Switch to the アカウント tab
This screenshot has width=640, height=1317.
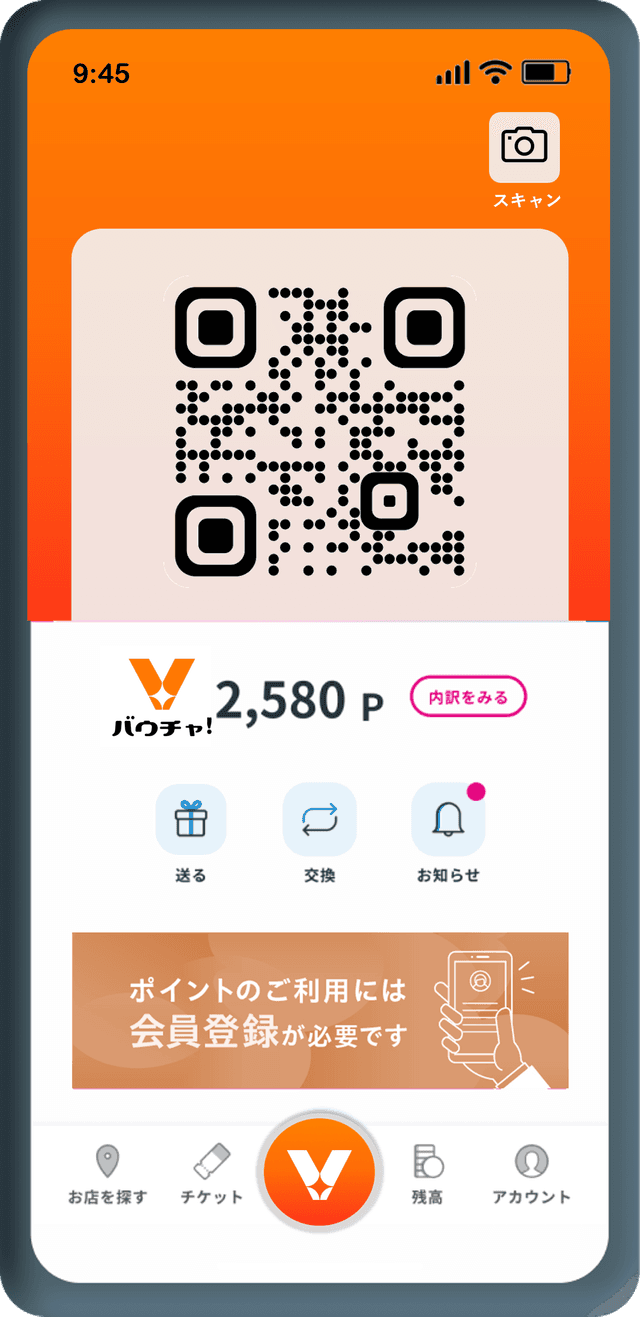click(x=531, y=1175)
